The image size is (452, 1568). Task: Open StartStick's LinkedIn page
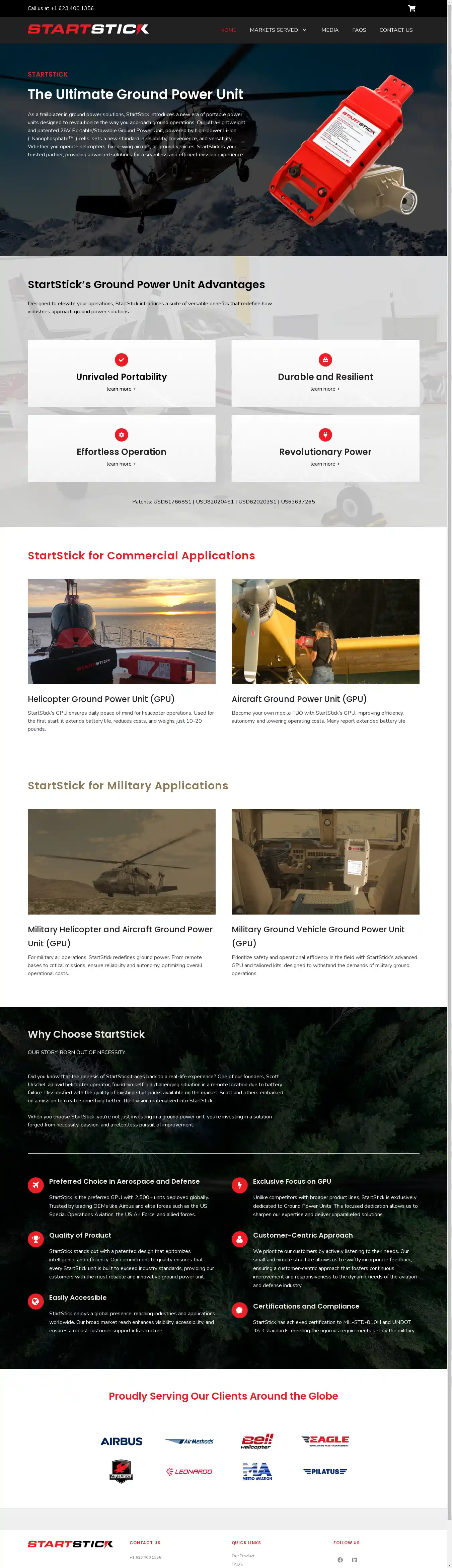[355, 1560]
